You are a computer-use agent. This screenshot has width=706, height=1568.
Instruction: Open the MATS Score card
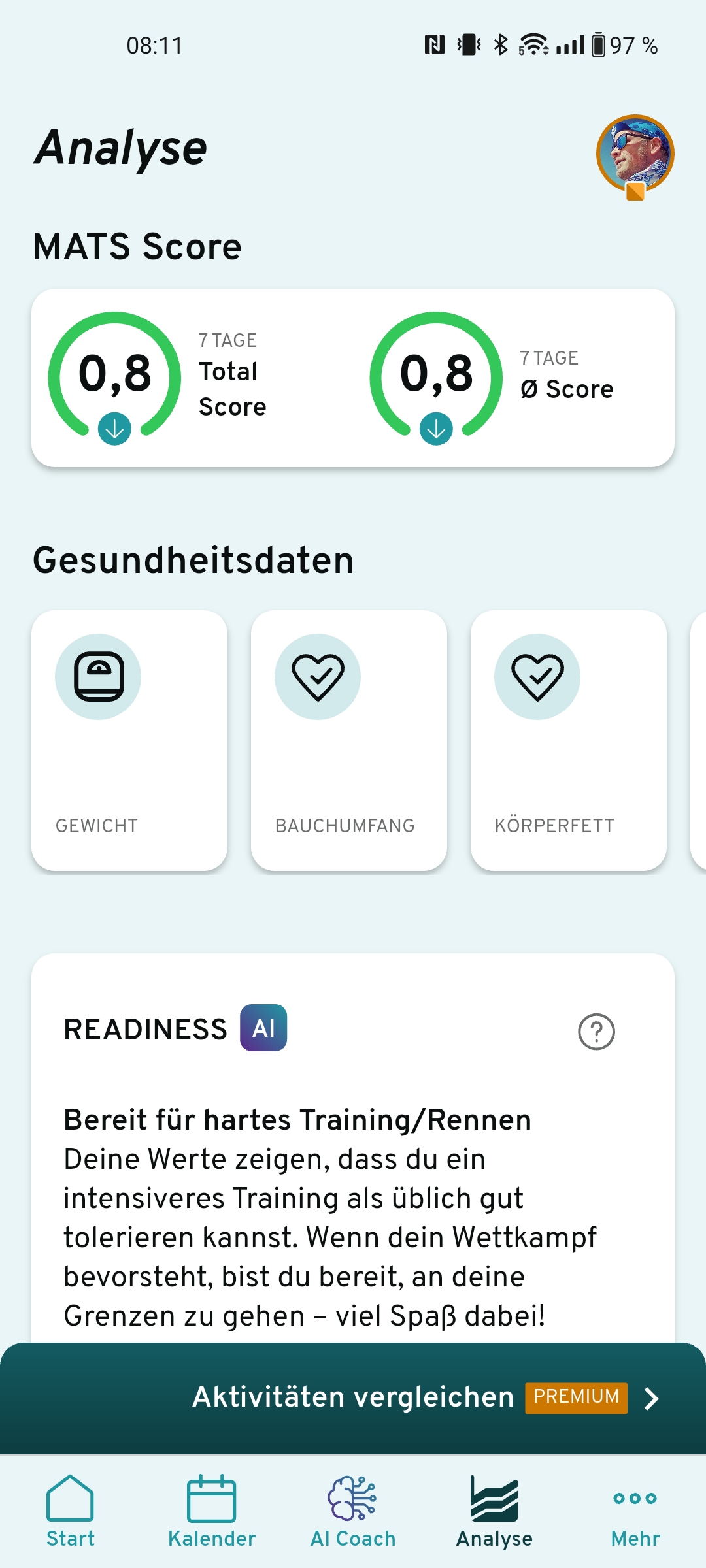[x=353, y=378]
